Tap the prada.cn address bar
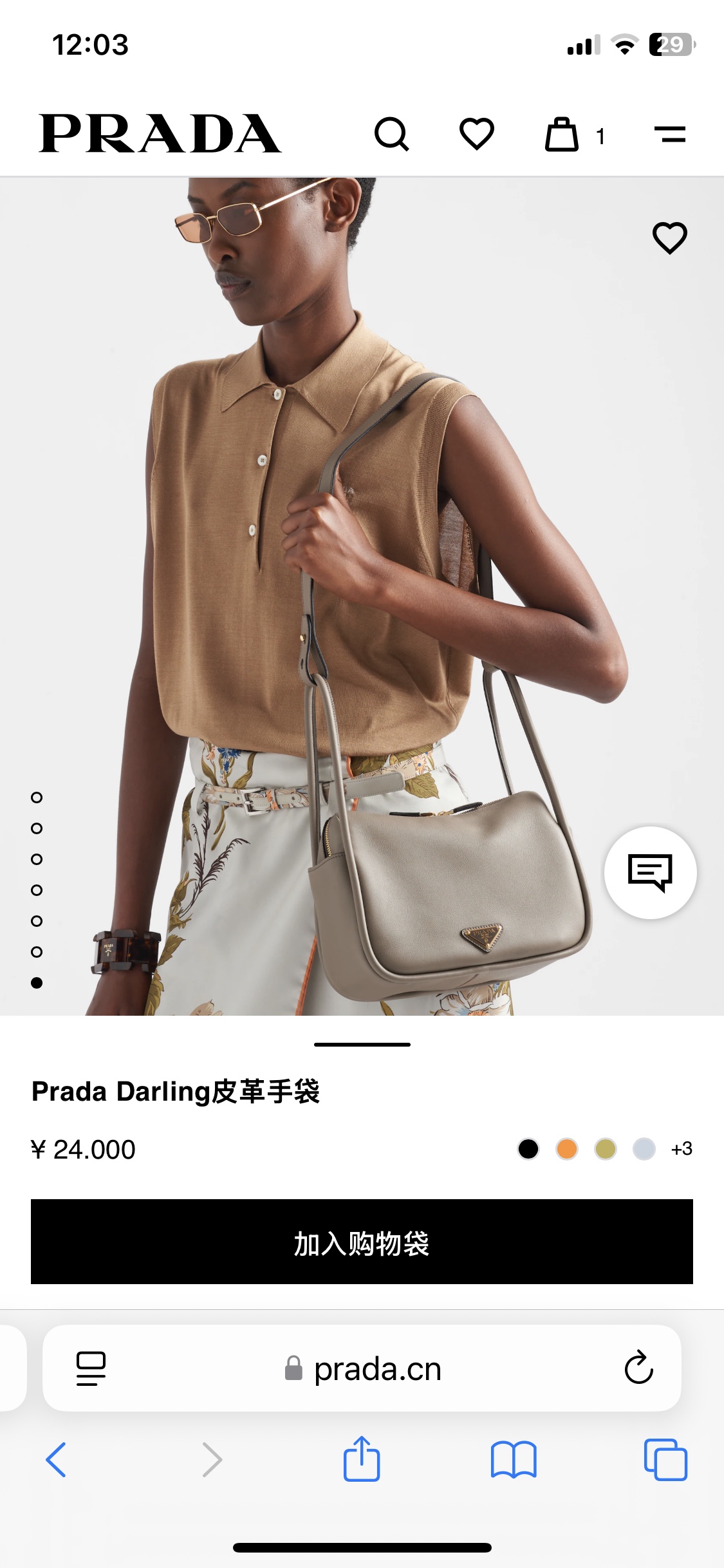Viewport: 724px width, 1568px height. click(364, 1369)
